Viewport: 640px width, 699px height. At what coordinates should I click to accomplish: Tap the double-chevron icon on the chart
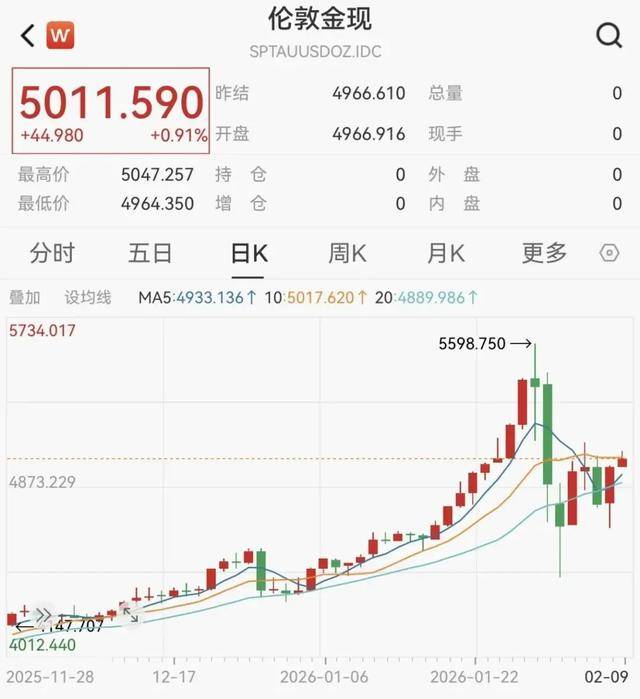43,614
